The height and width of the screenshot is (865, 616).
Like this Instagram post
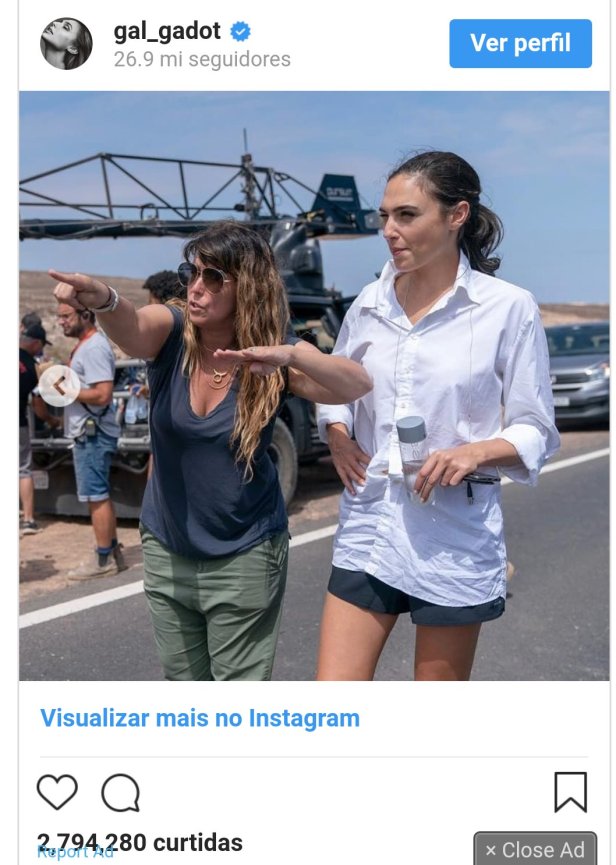[x=57, y=793]
